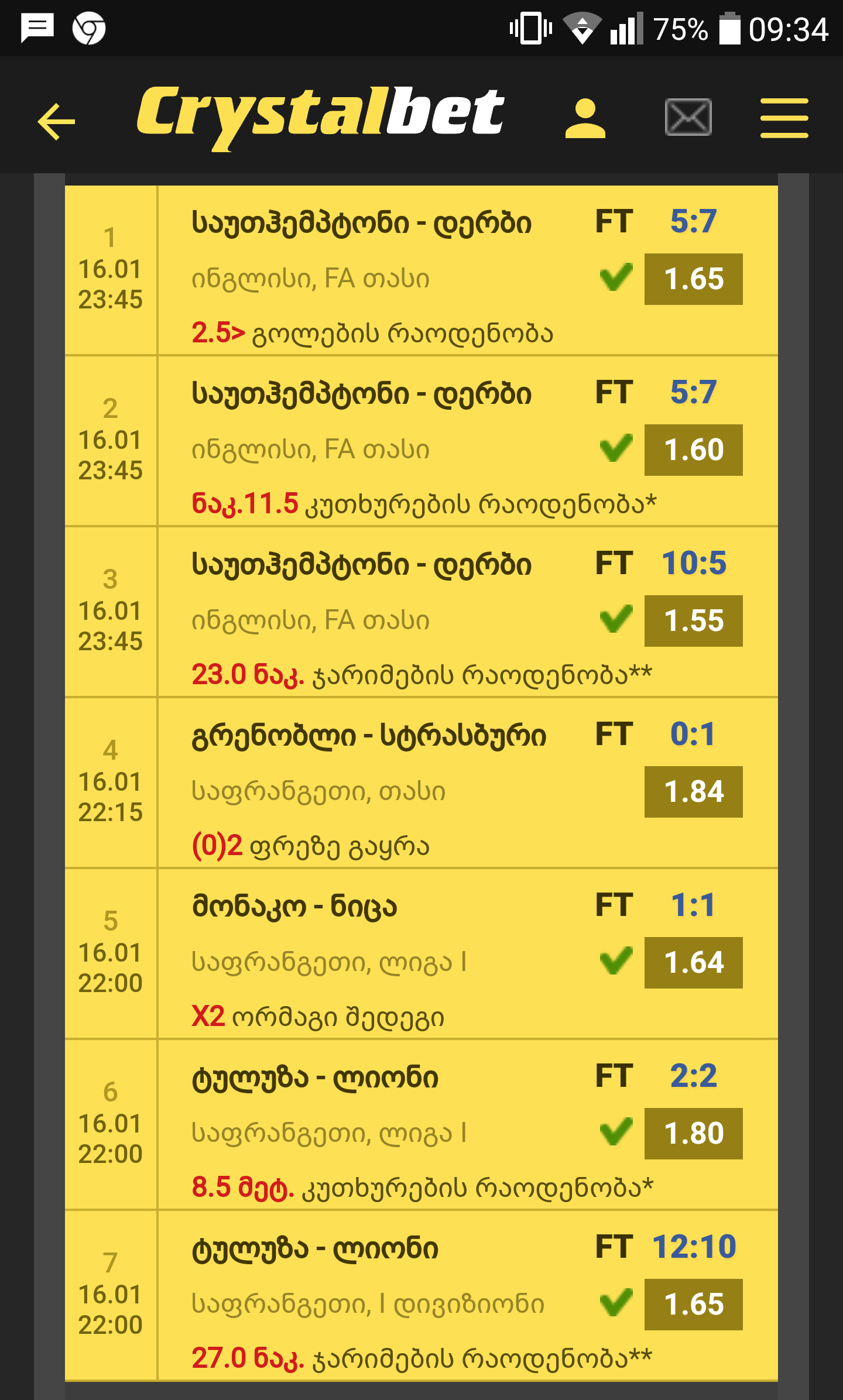Open bet 1 with total goals 2.5>

pos(421,271)
